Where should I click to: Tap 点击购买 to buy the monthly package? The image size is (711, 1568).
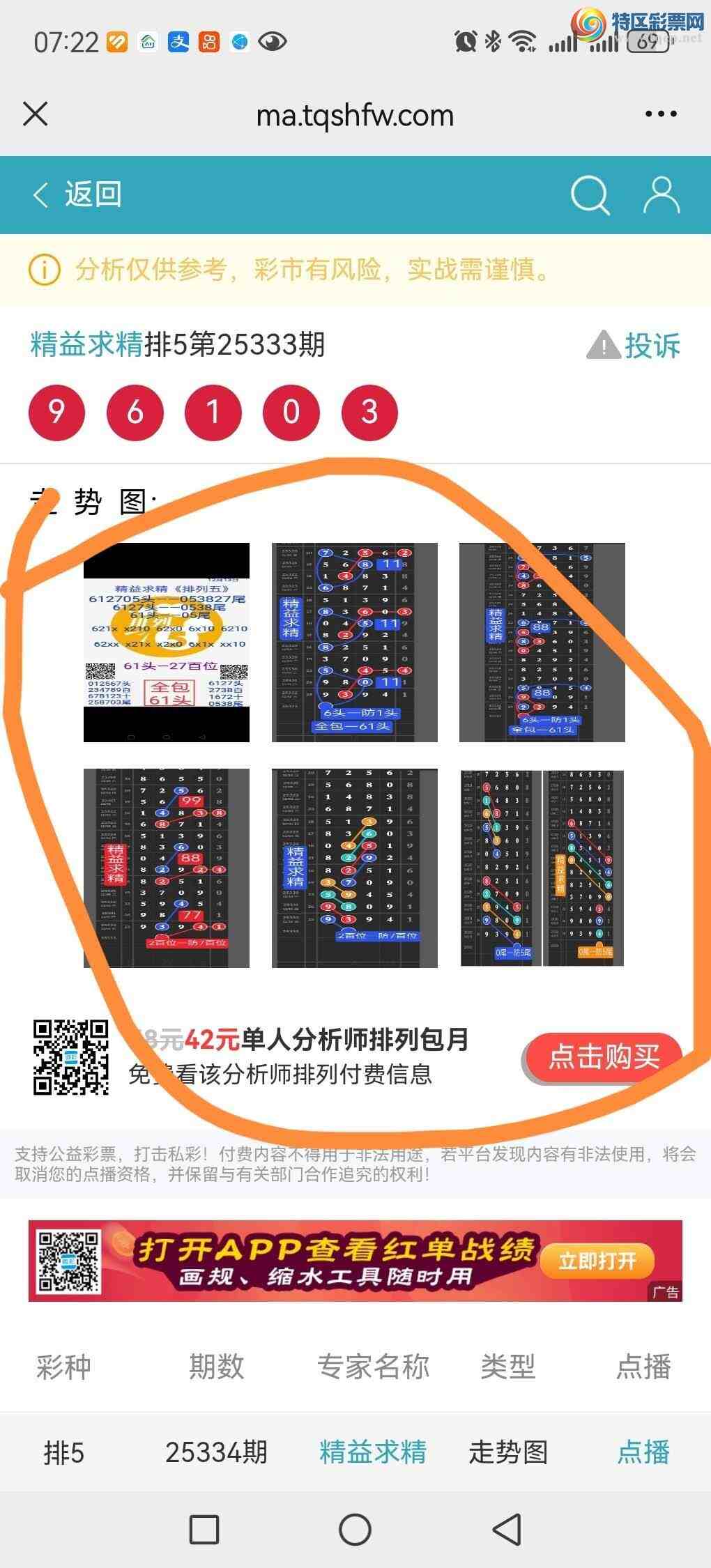tap(602, 1057)
